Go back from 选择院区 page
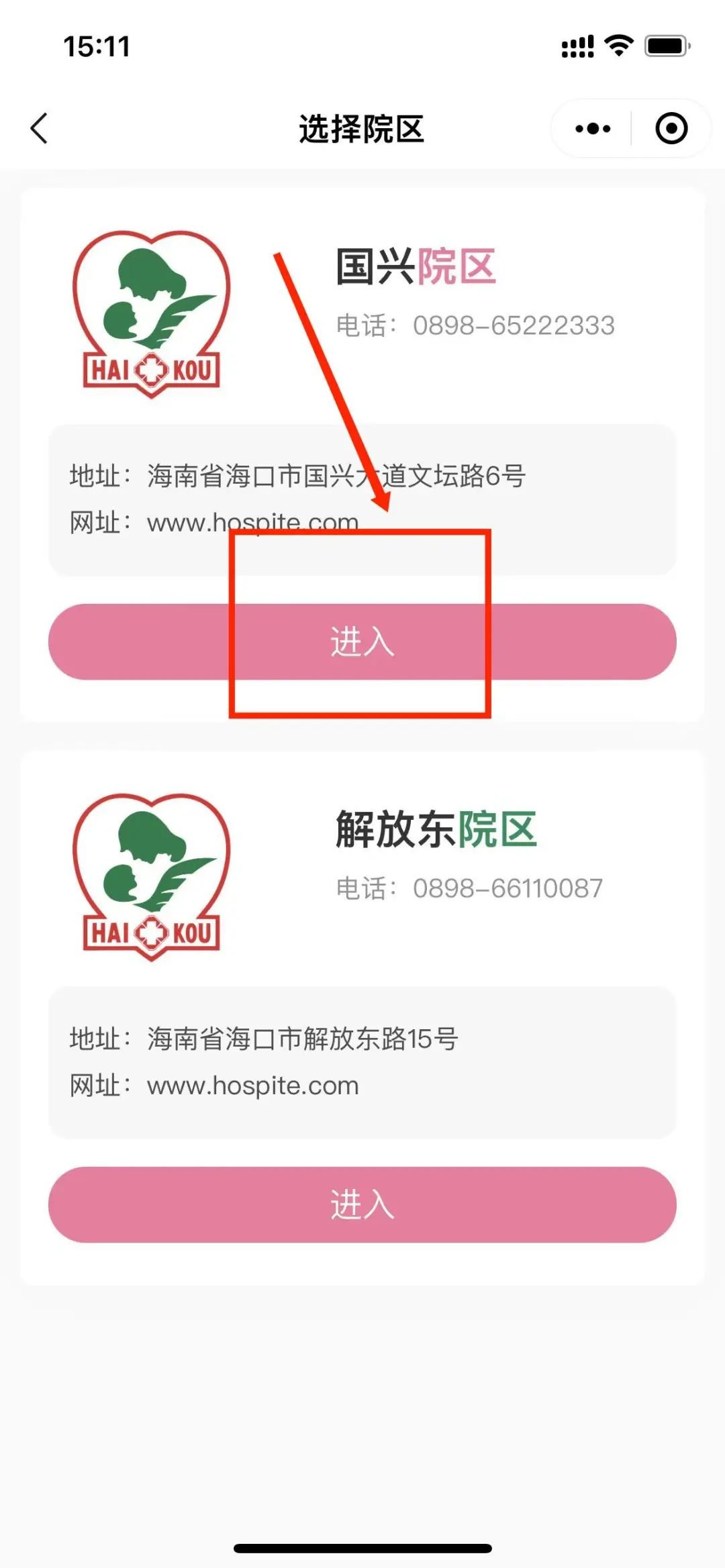Image resolution: width=725 pixels, height=1568 pixels. click(x=40, y=128)
